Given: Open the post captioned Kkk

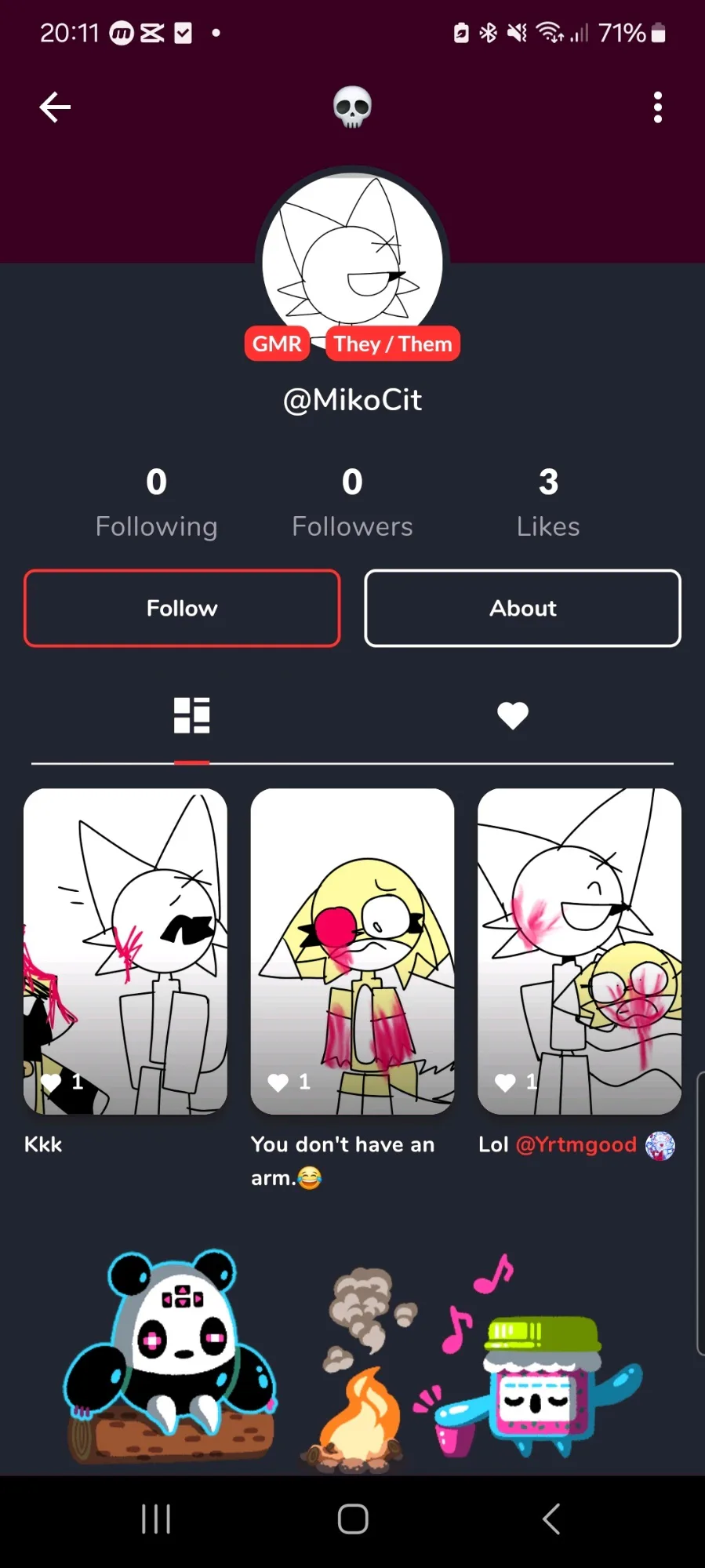Looking at the screenshot, I should tap(125, 951).
